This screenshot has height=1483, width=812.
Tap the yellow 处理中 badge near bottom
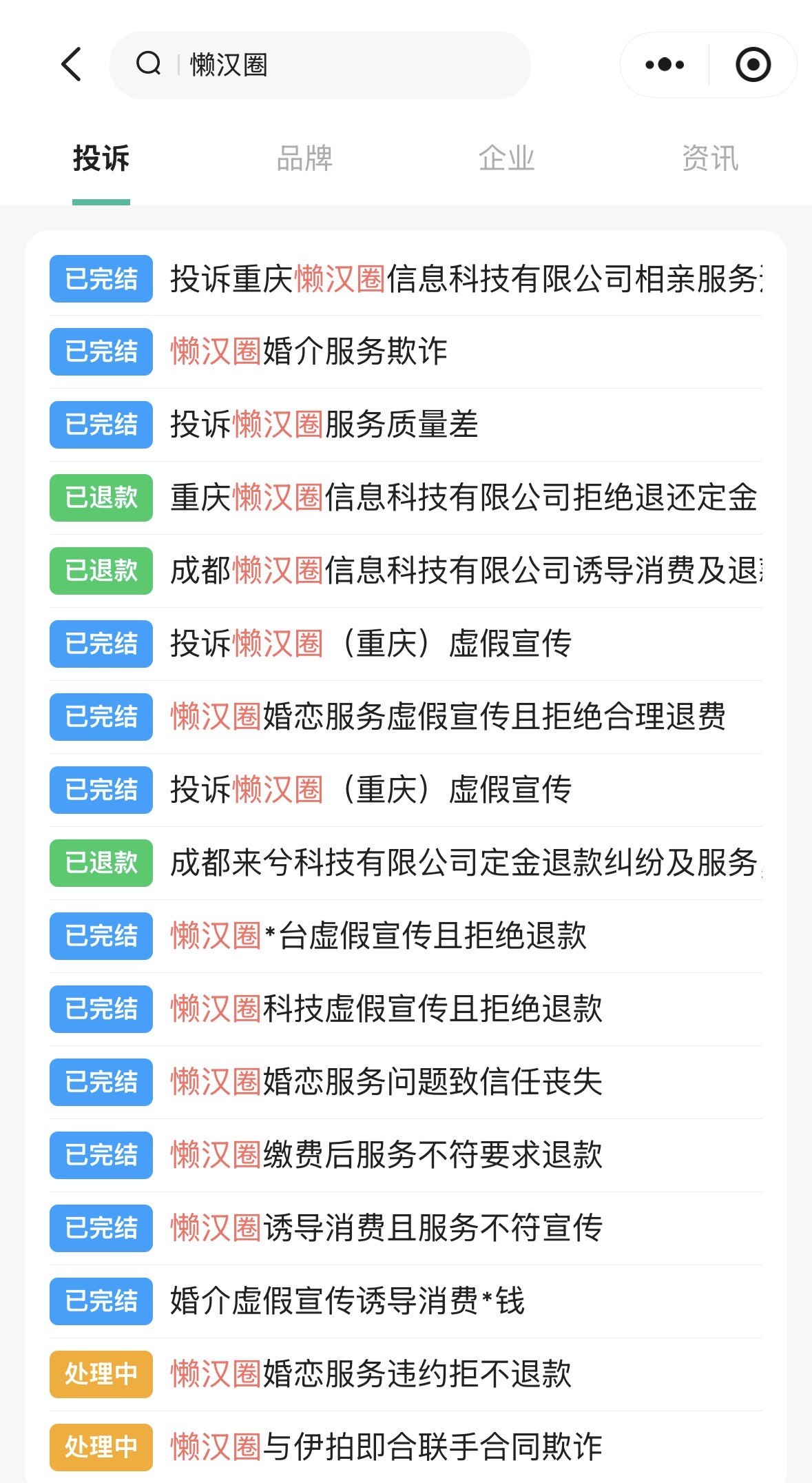tap(100, 1374)
